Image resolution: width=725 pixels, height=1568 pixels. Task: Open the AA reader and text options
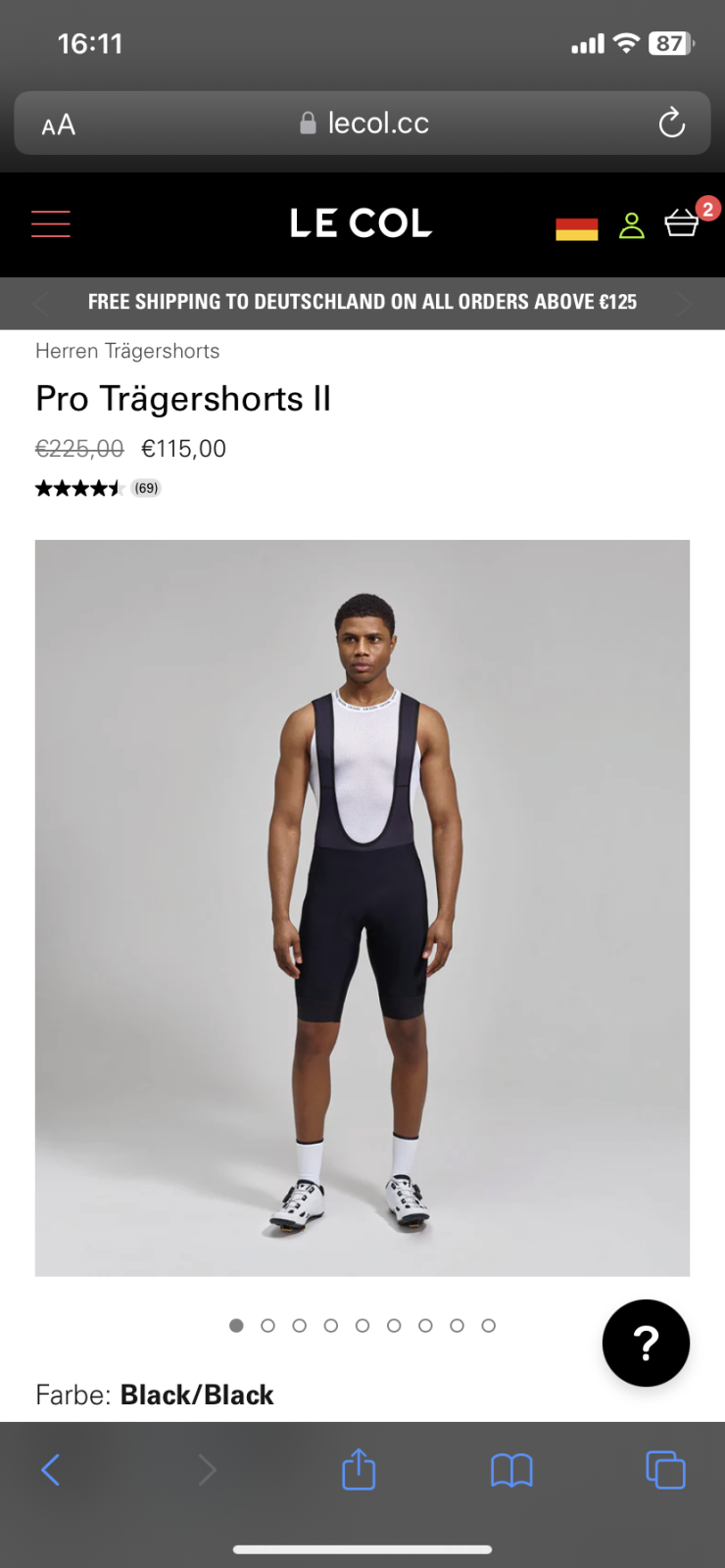coord(59,124)
